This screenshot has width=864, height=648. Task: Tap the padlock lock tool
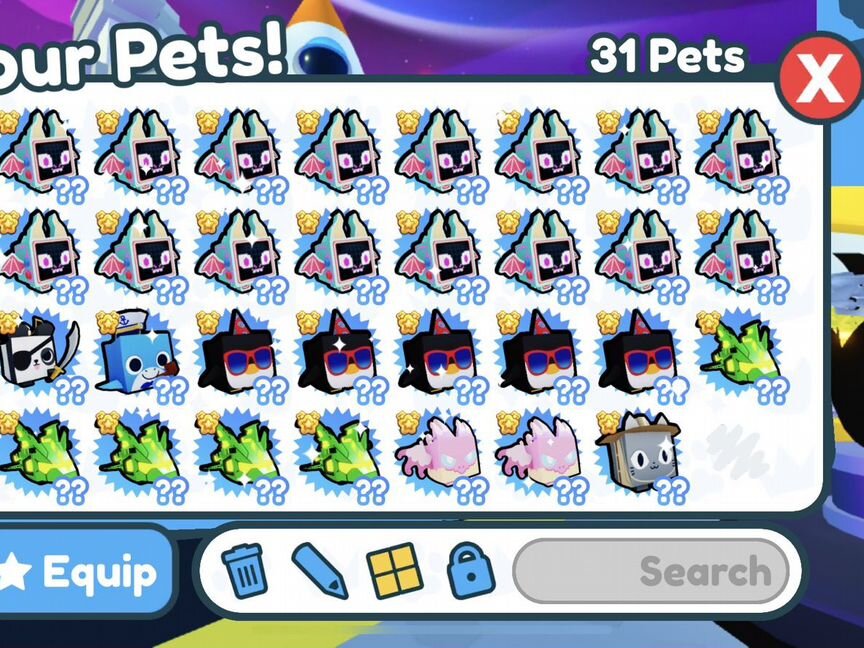pyautogui.click(x=470, y=571)
